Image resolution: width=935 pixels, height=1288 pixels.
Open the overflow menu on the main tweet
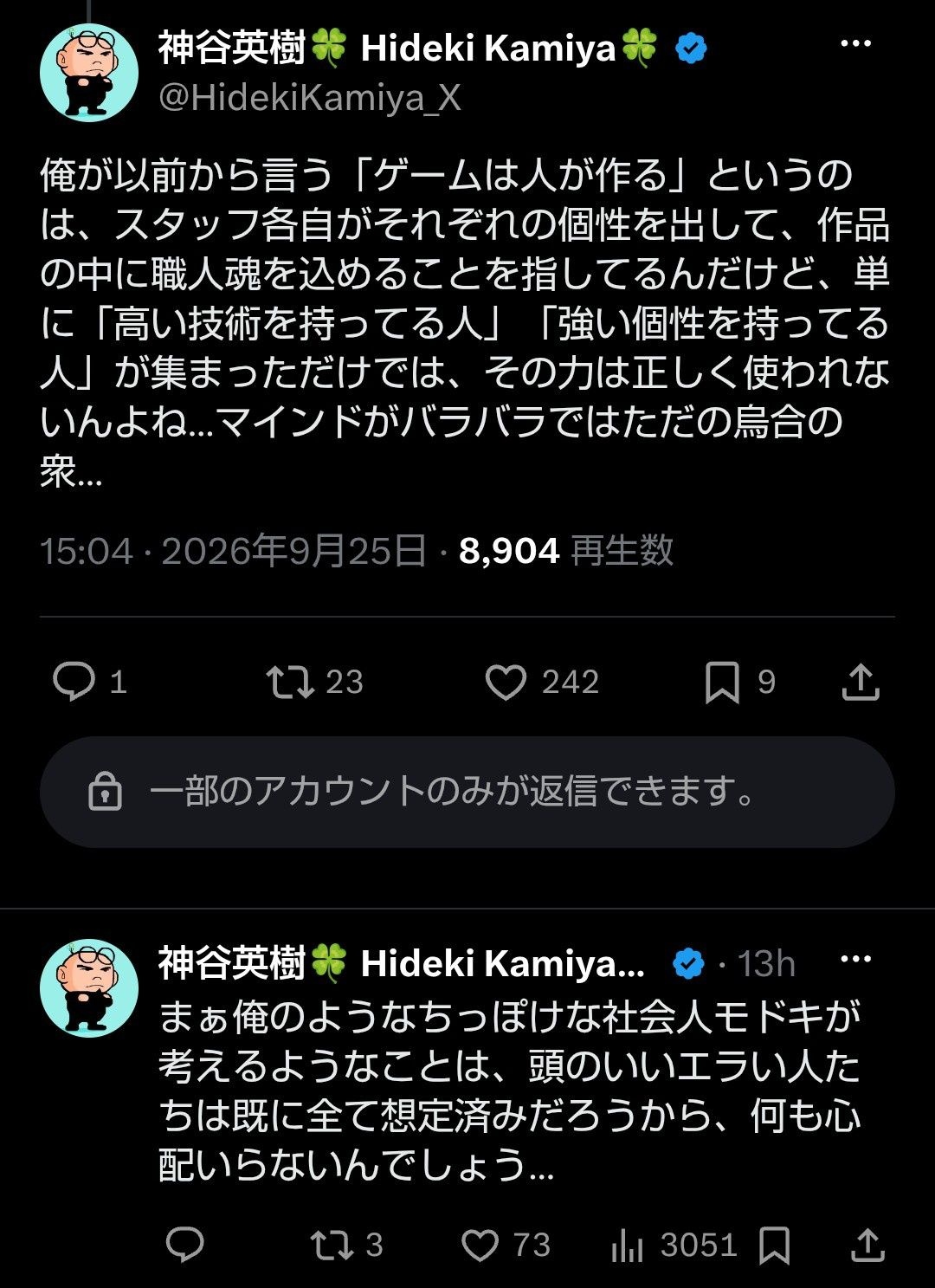point(855,43)
